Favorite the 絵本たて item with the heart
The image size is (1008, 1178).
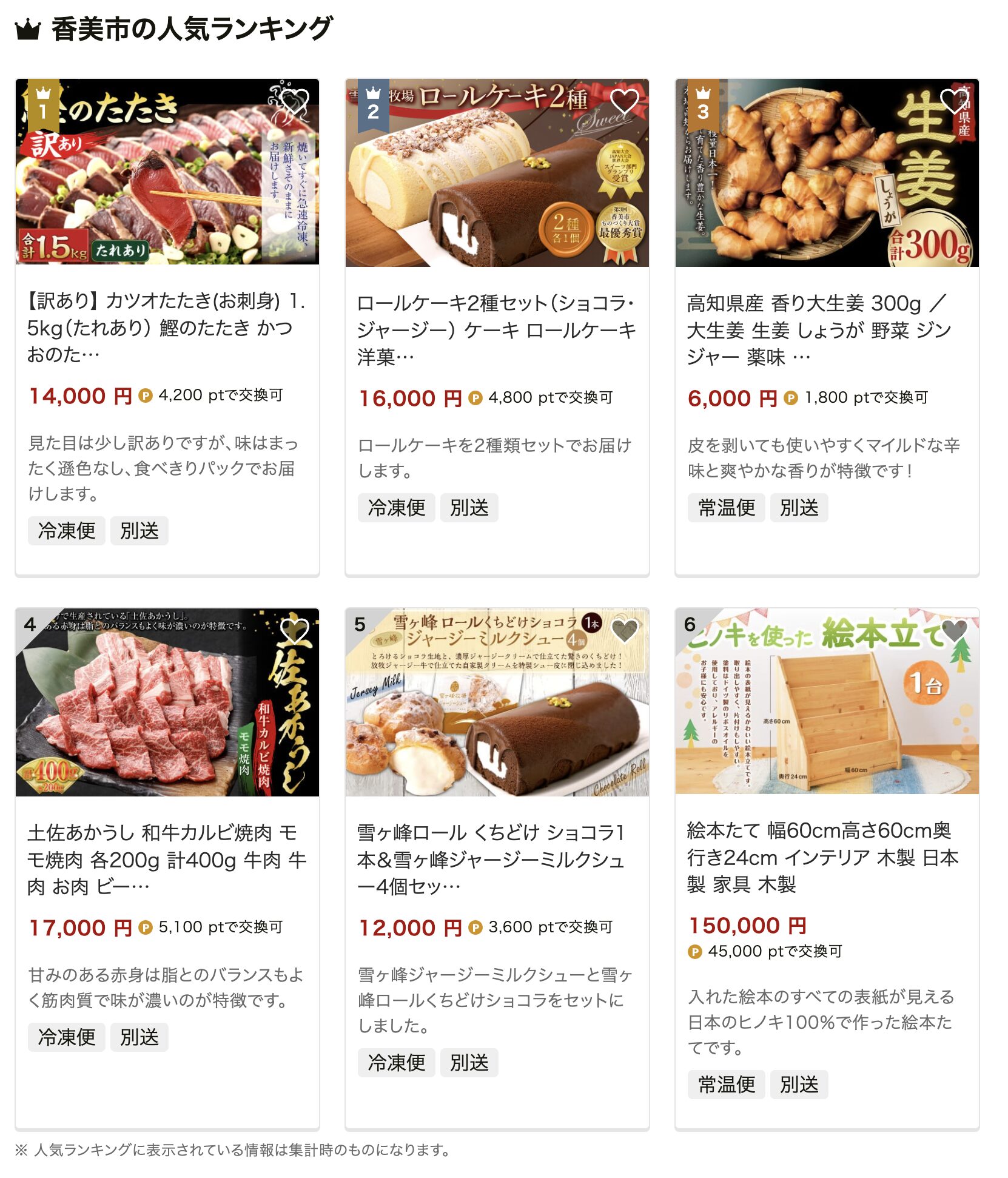955,631
